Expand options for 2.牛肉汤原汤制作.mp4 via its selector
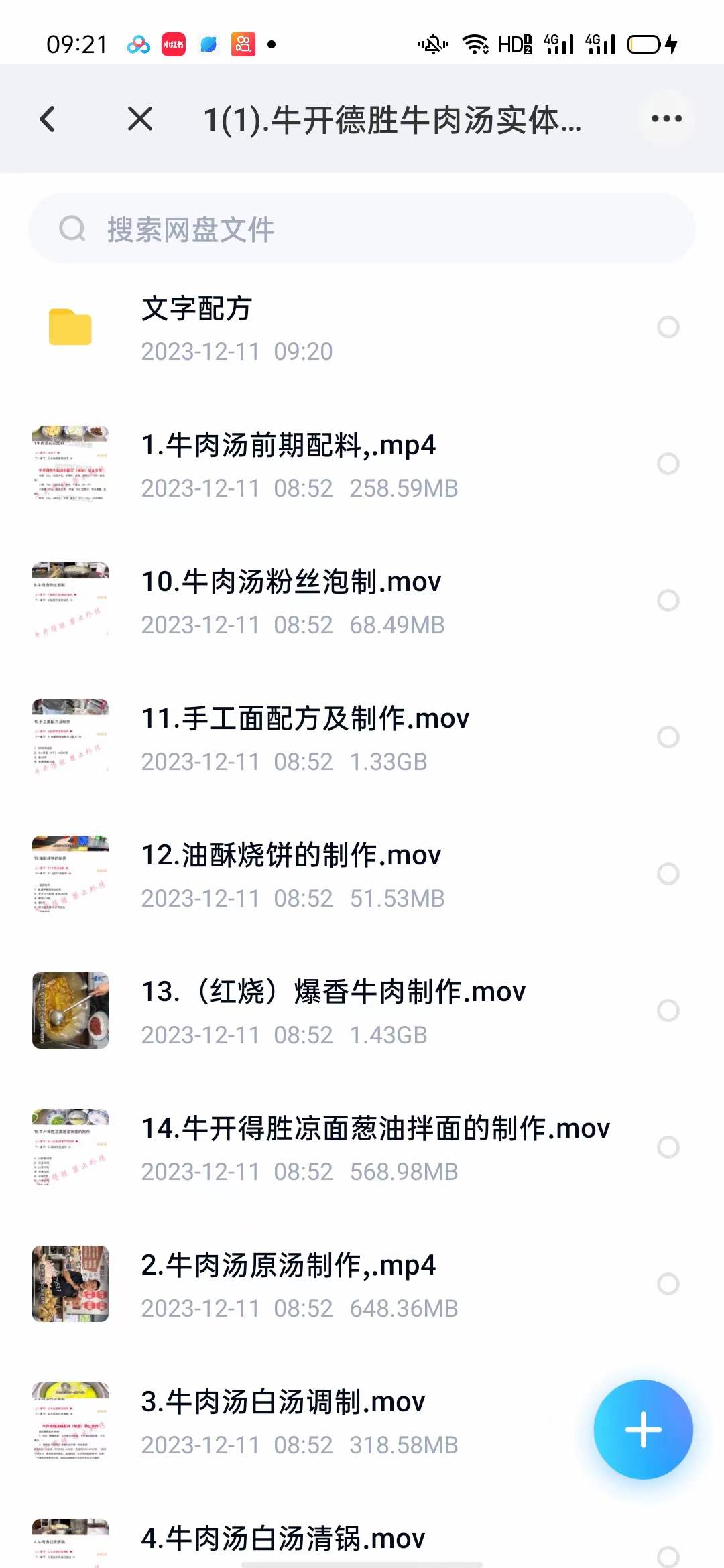Image resolution: width=724 pixels, height=1568 pixels. [x=666, y=1284]
